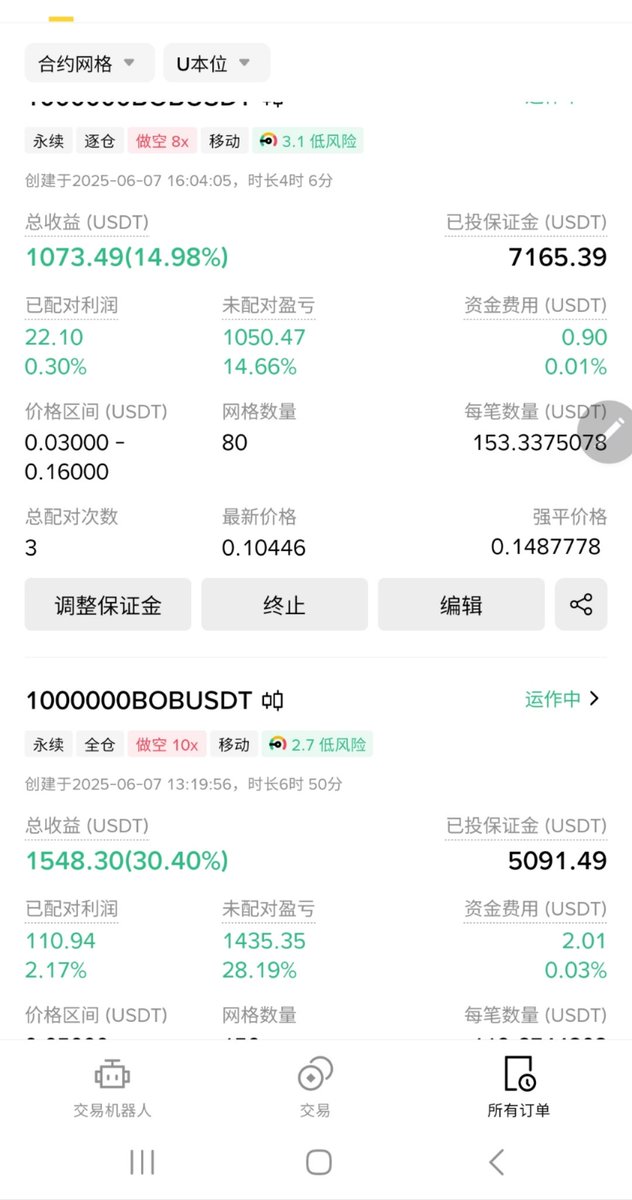
Task: Go to the system home screen
Action: (x=318, y=1162)
